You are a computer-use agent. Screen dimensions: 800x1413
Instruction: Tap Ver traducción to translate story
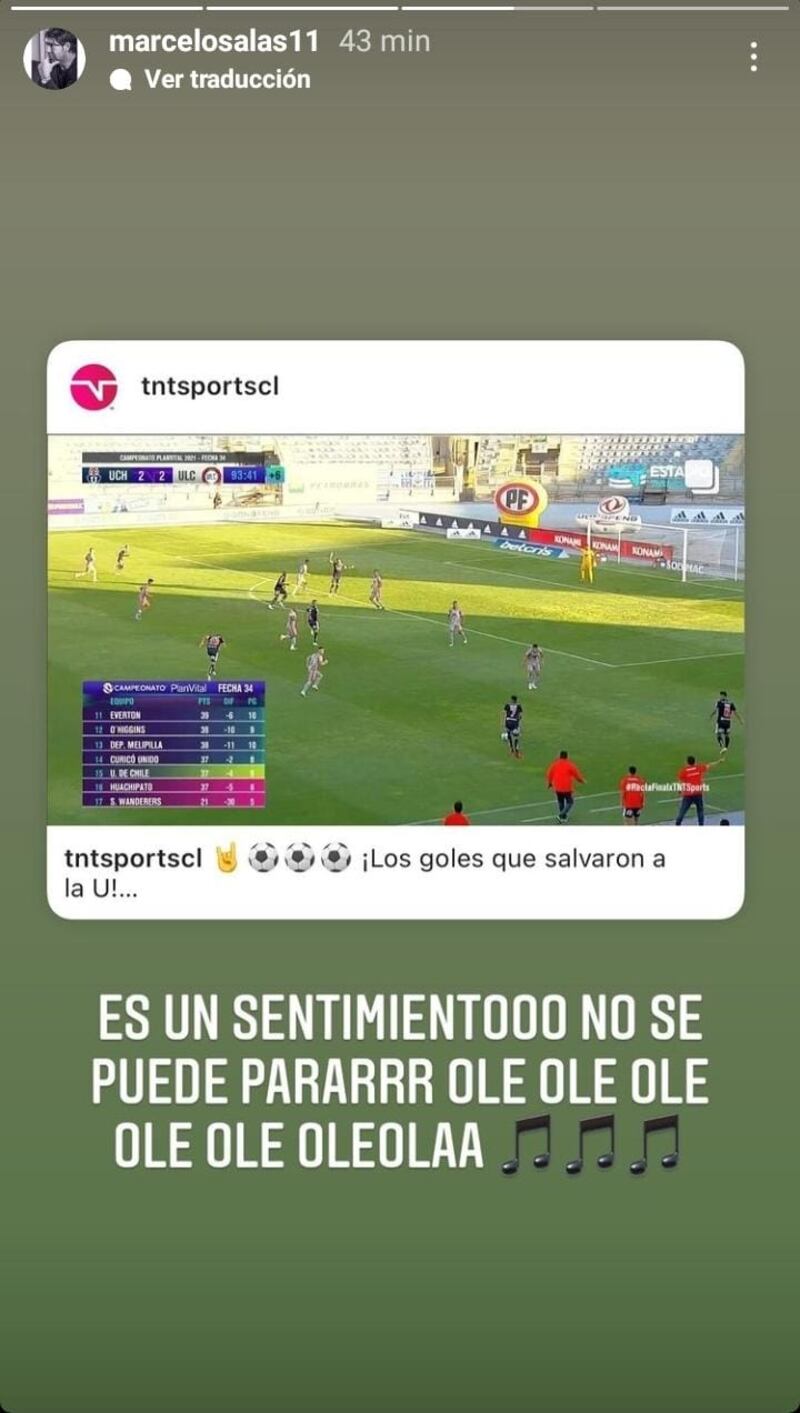(x=226, y=79)
